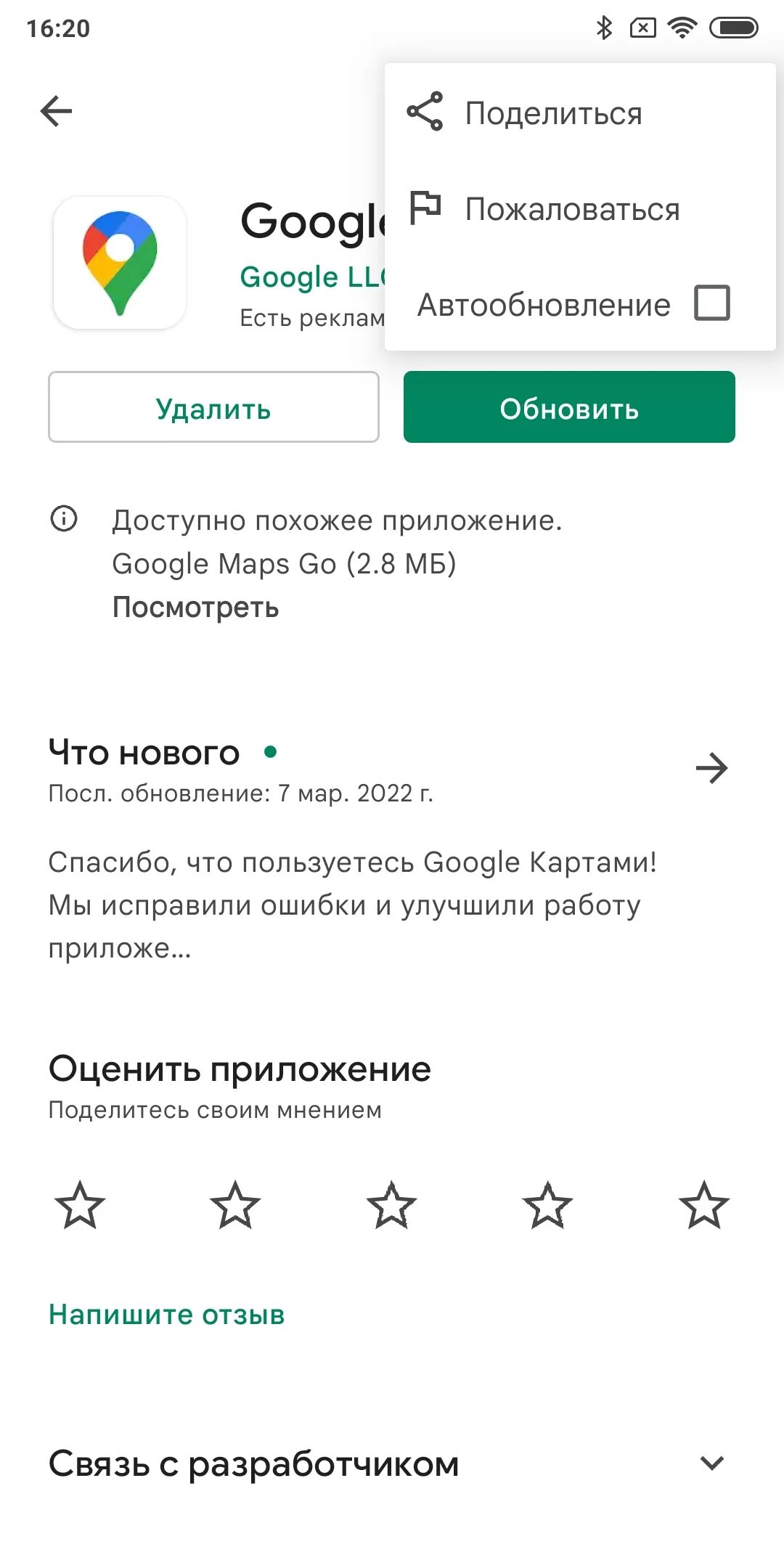This screenshot has height=1568, width=784.
Task: Rate the app five stars
Action: 704,1205
